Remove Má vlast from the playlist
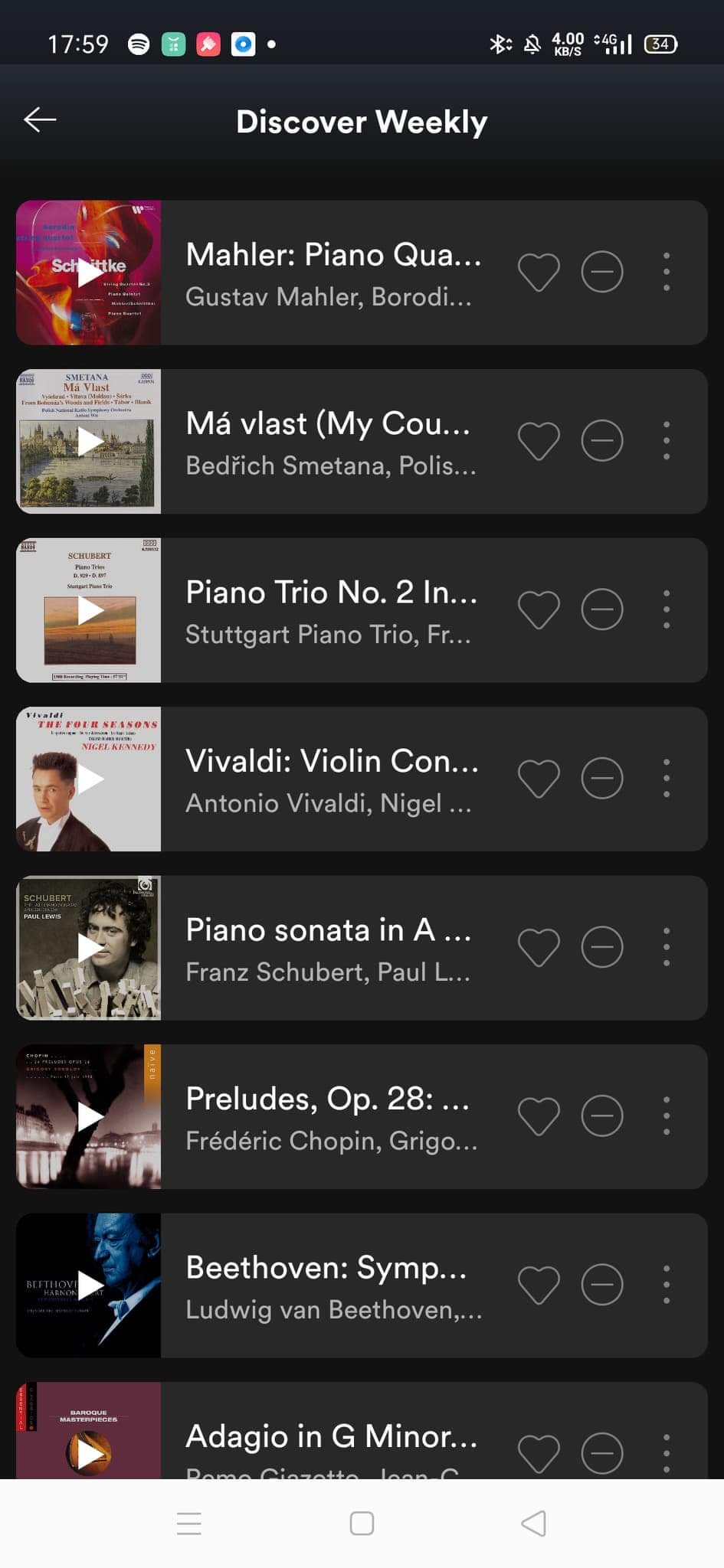 tap(602, 441)
